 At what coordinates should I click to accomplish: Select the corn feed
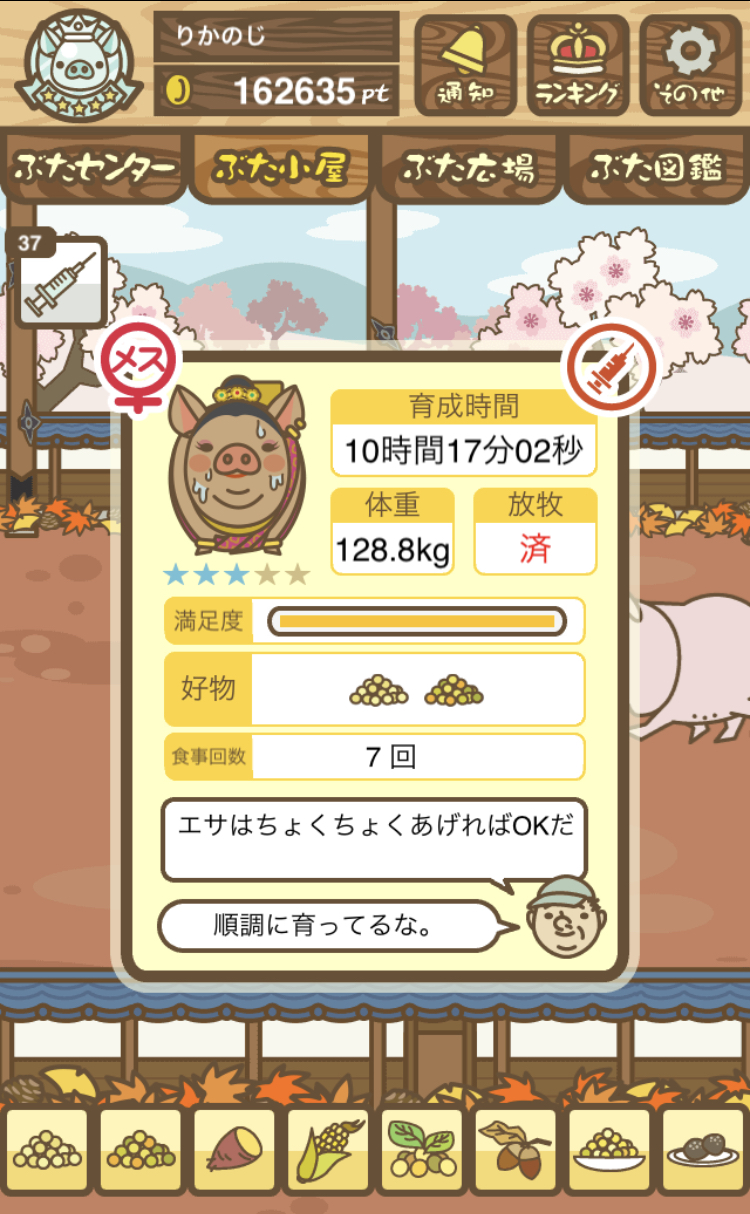click(x=329, y=1150)
